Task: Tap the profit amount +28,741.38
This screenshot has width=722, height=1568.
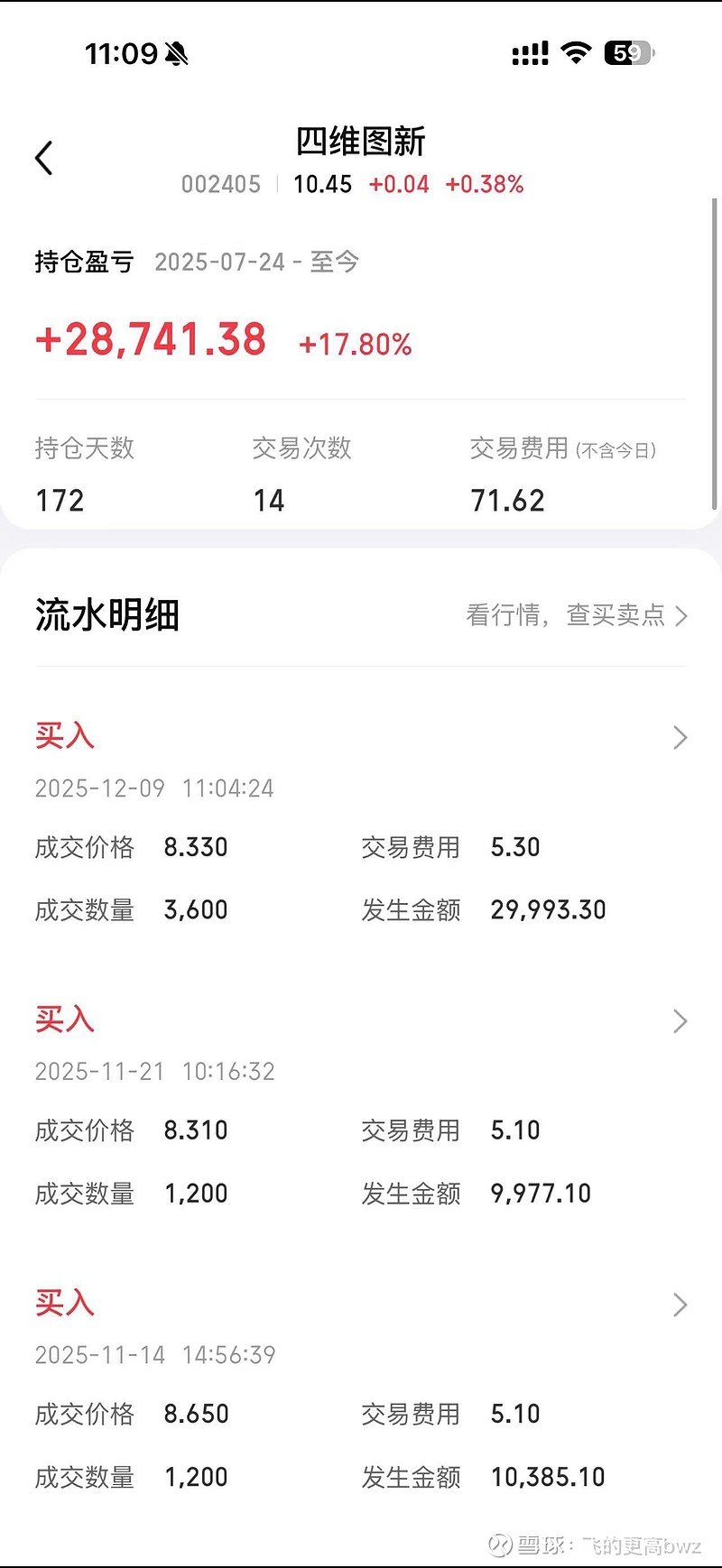Action: pyautogui.click(x=150, y=340)
